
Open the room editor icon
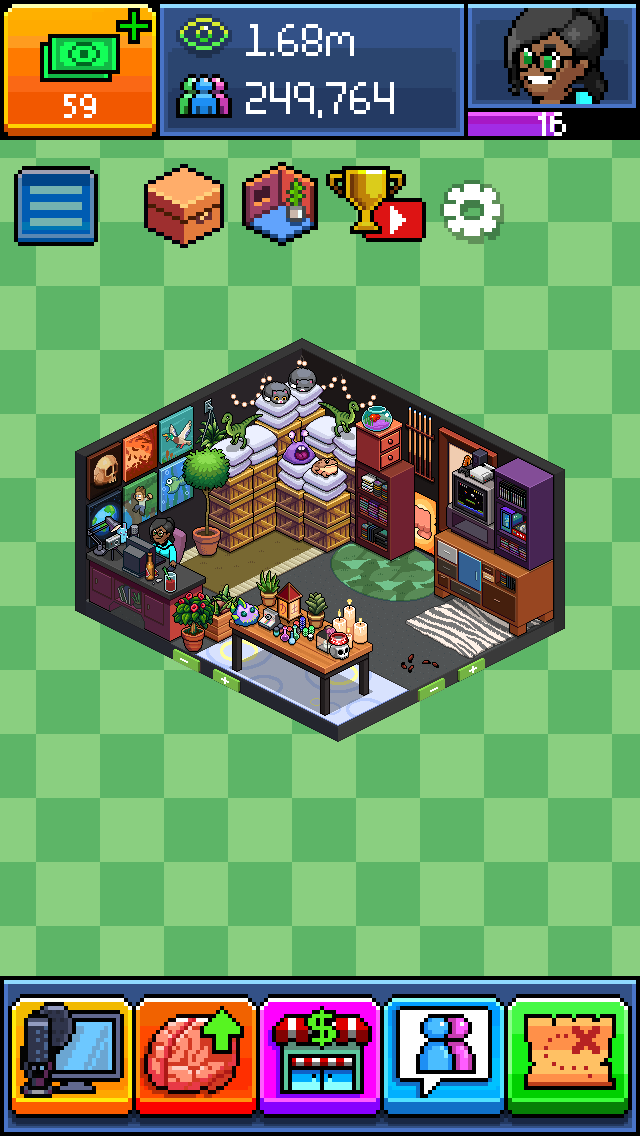click(x=280, y=204)
